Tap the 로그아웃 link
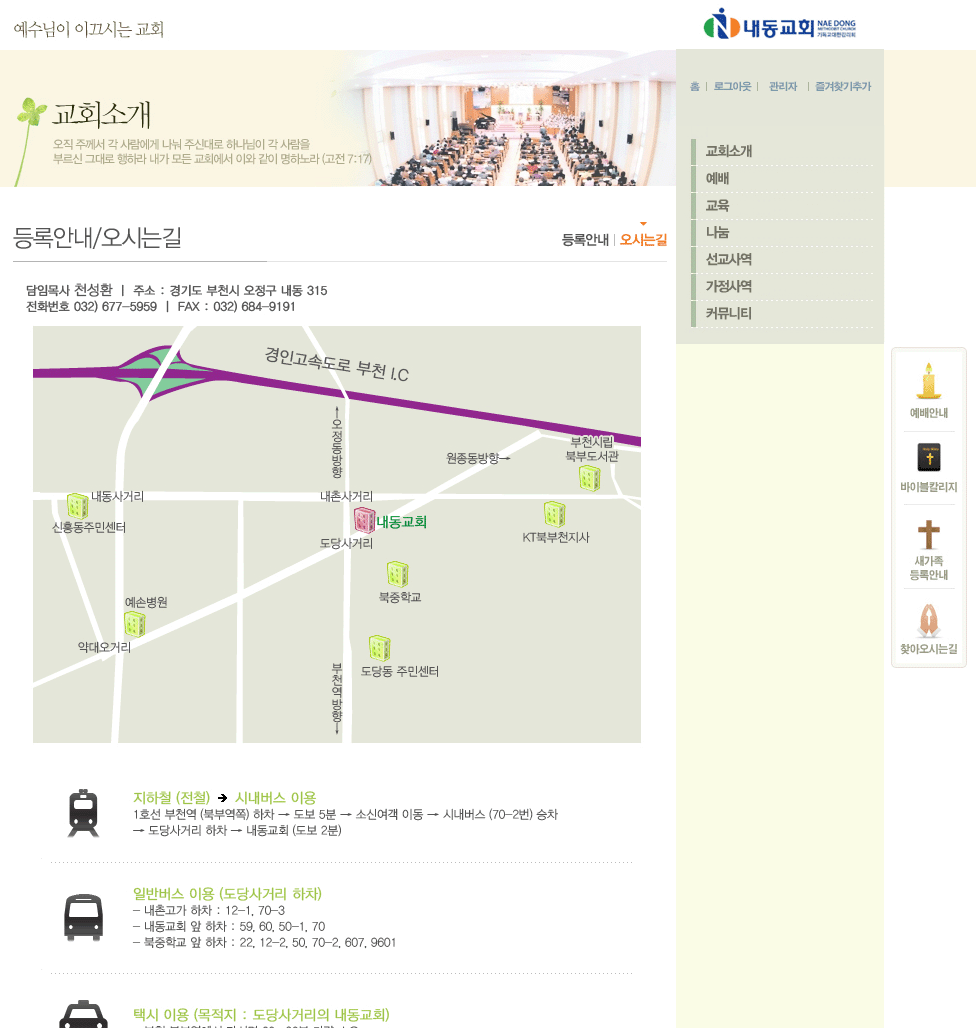 coord(732,87)
